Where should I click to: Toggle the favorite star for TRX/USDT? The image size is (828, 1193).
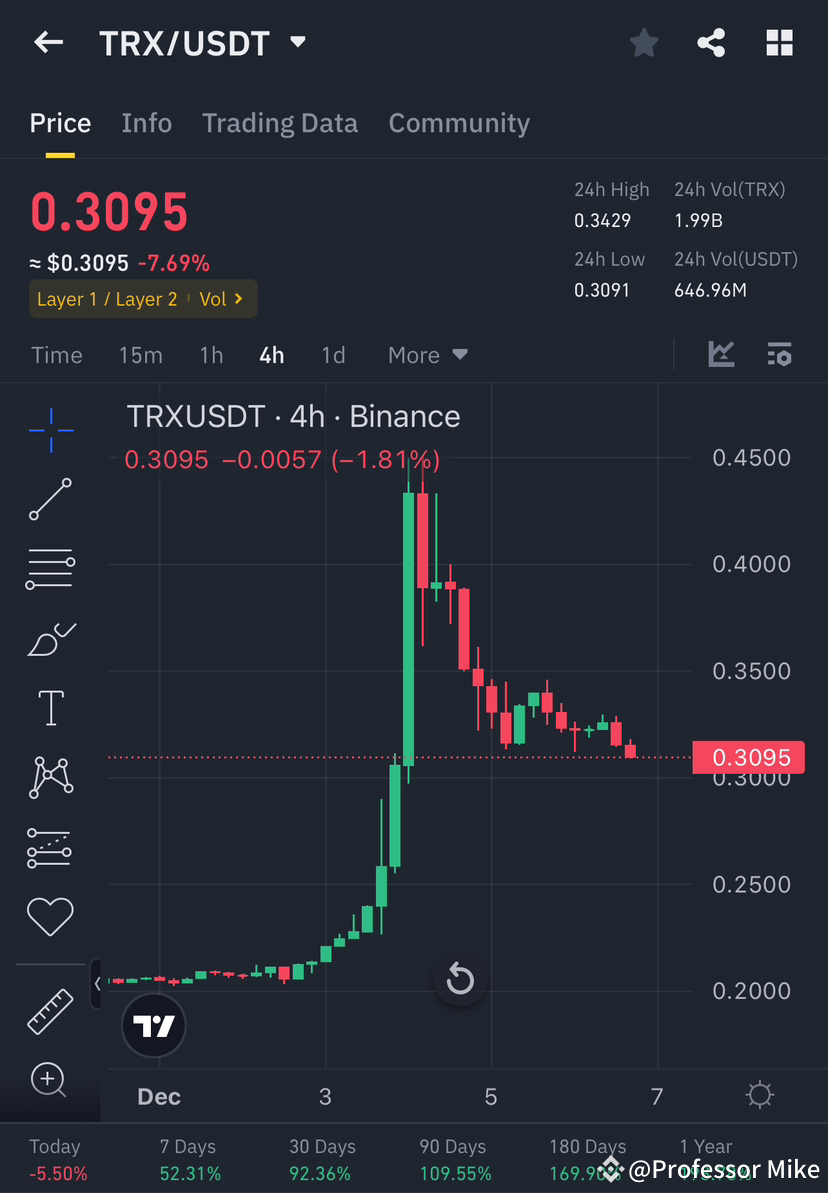click(x=644, y=42)
